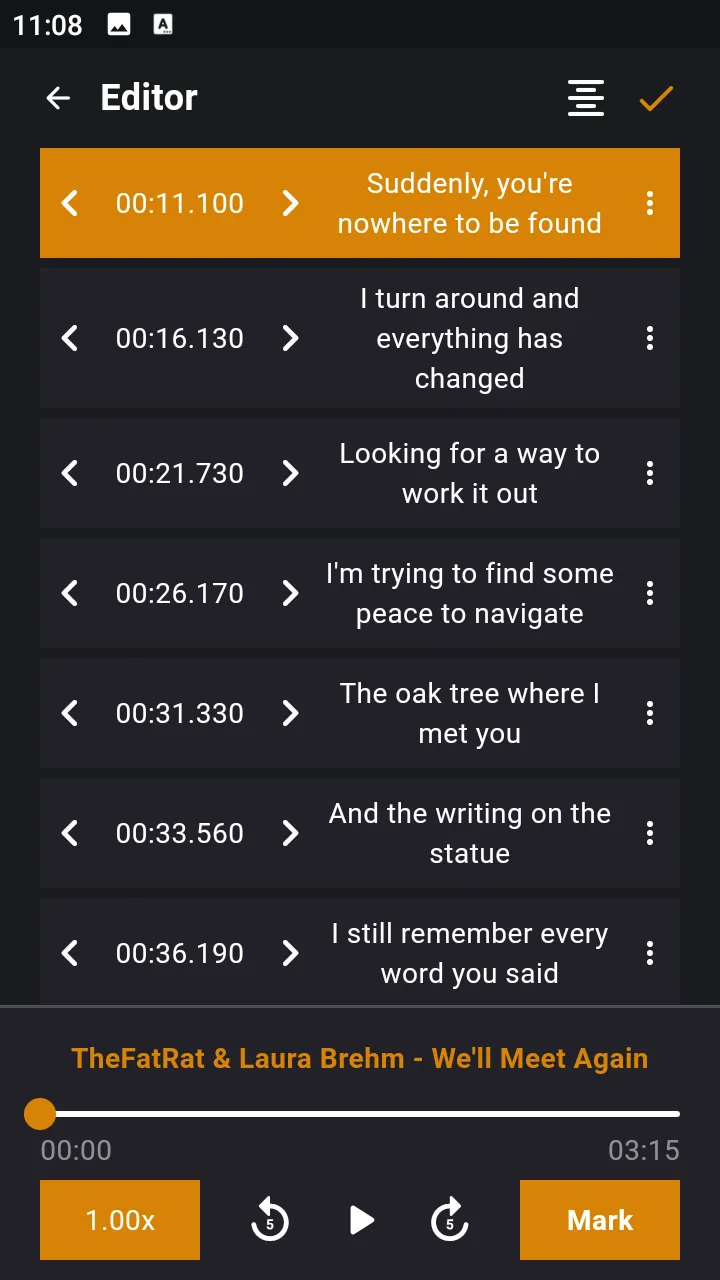Select the "And the writing on the statue" line

click(469, 833)
